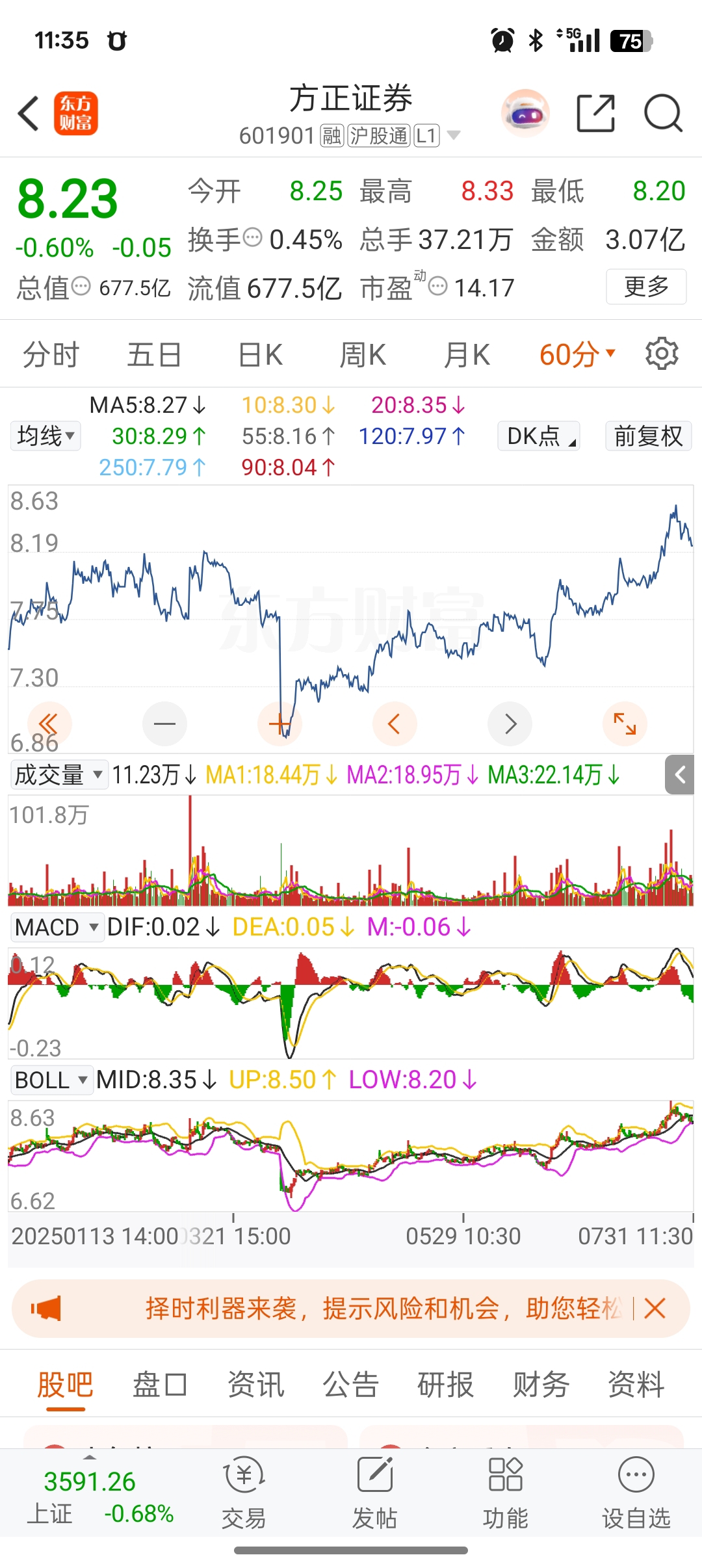Tap 更多 for more quote details
Viewport: 702px width, 1568px height.
(646, 286)
